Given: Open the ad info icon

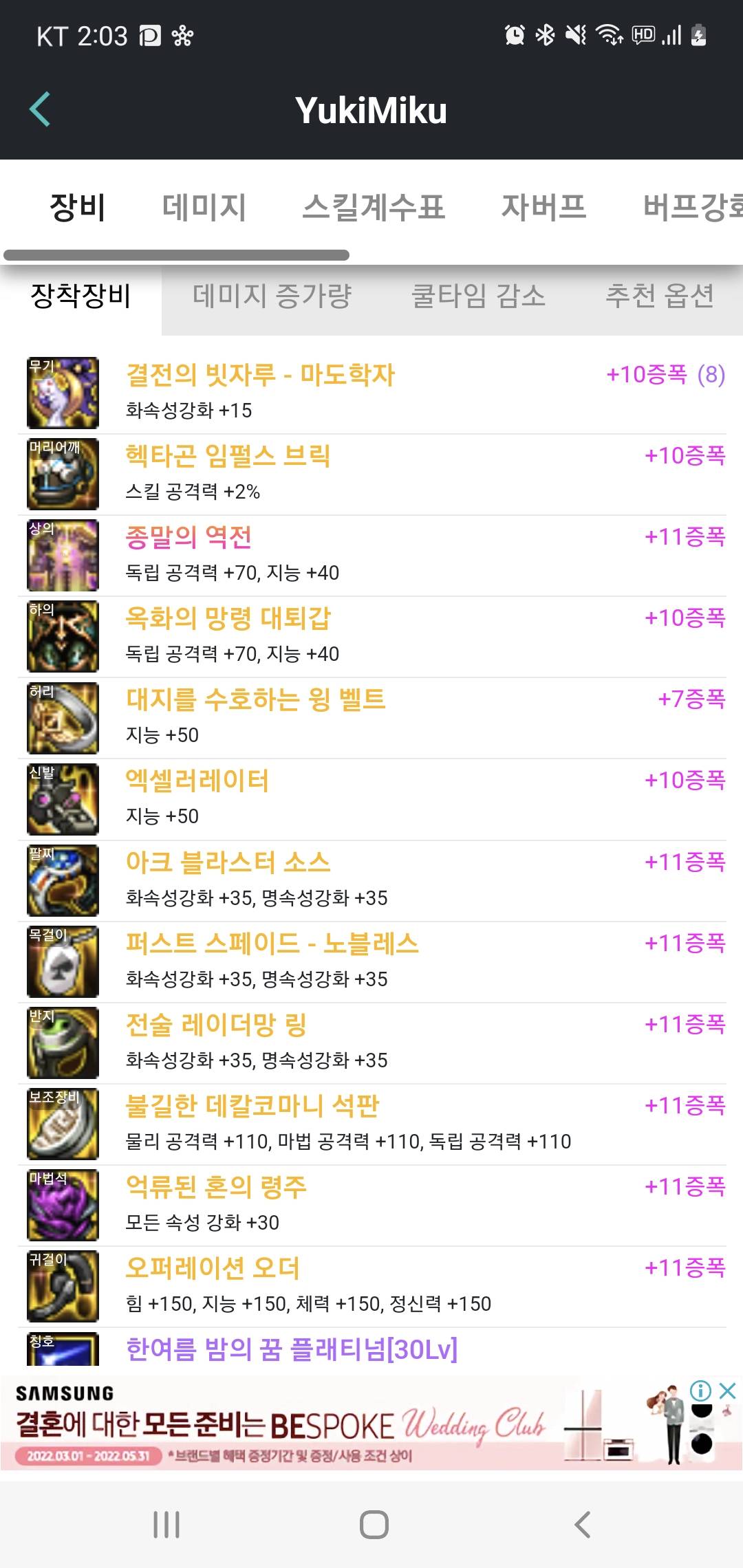Looking at the screenshot, I should [700, 1391].
